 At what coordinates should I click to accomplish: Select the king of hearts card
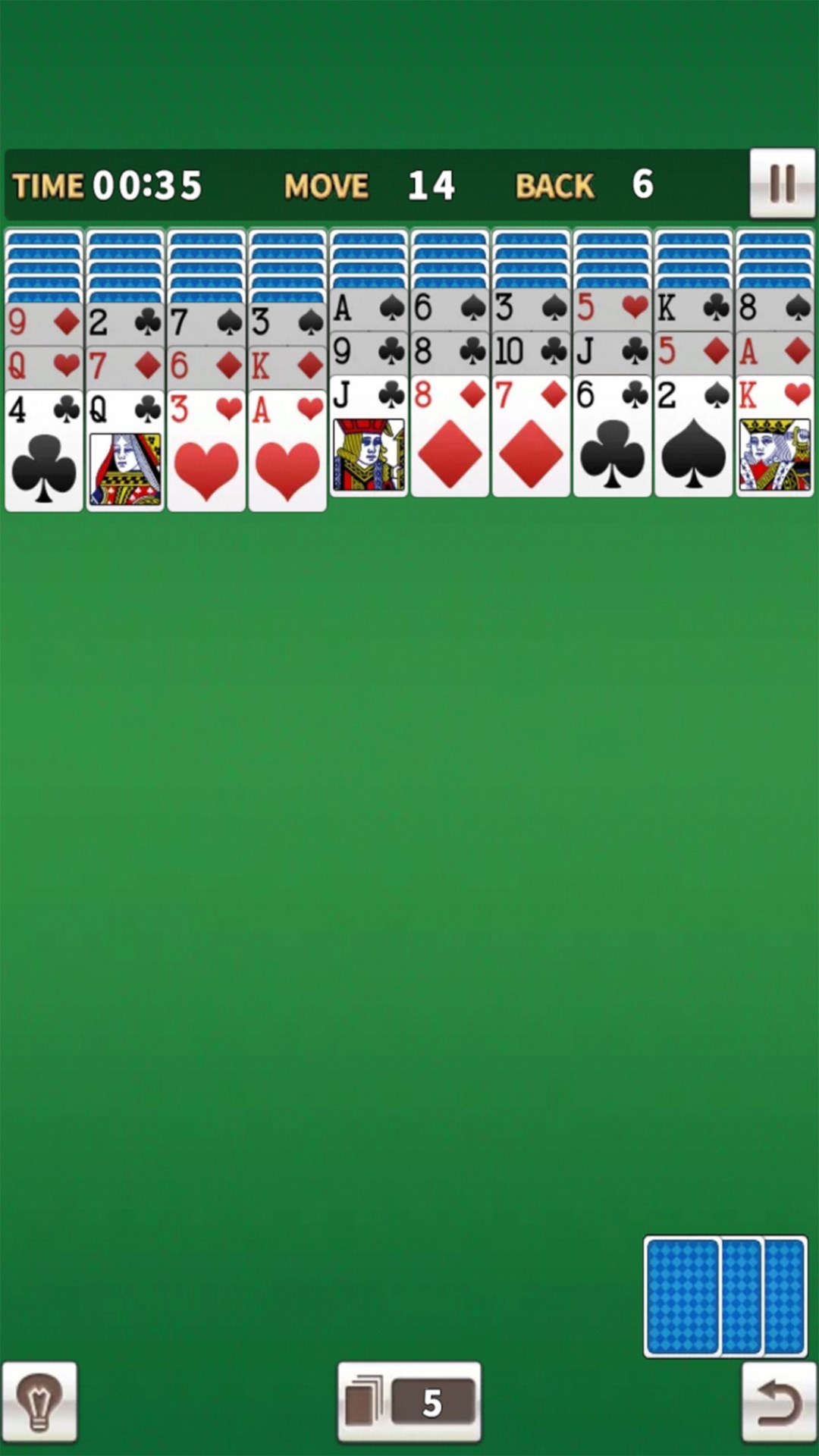(x=774, y=438)
